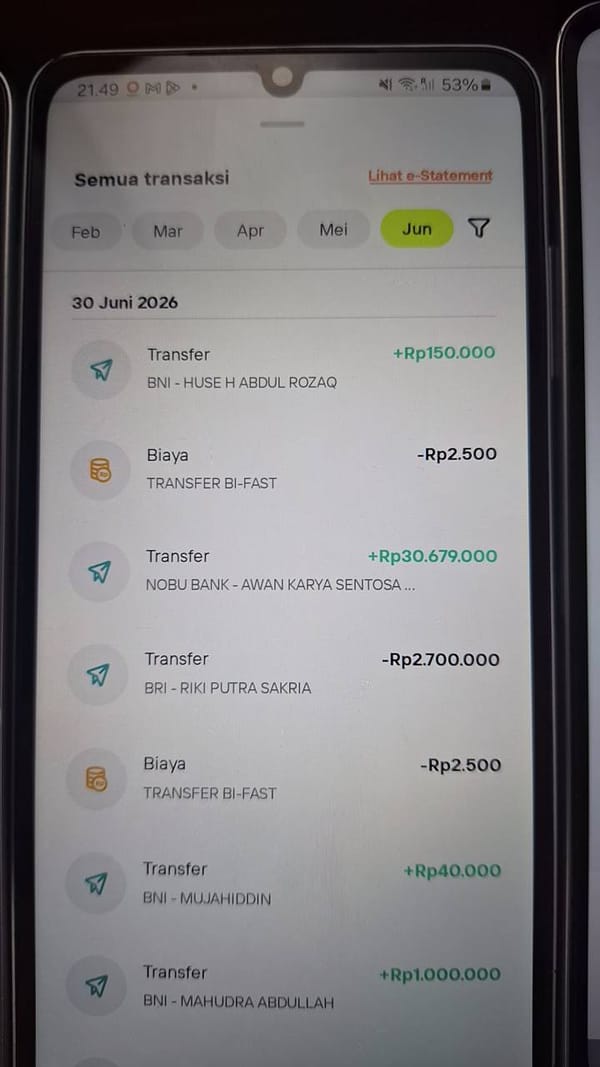View the transfer from BNI MUJAHIDDIN

283,883
